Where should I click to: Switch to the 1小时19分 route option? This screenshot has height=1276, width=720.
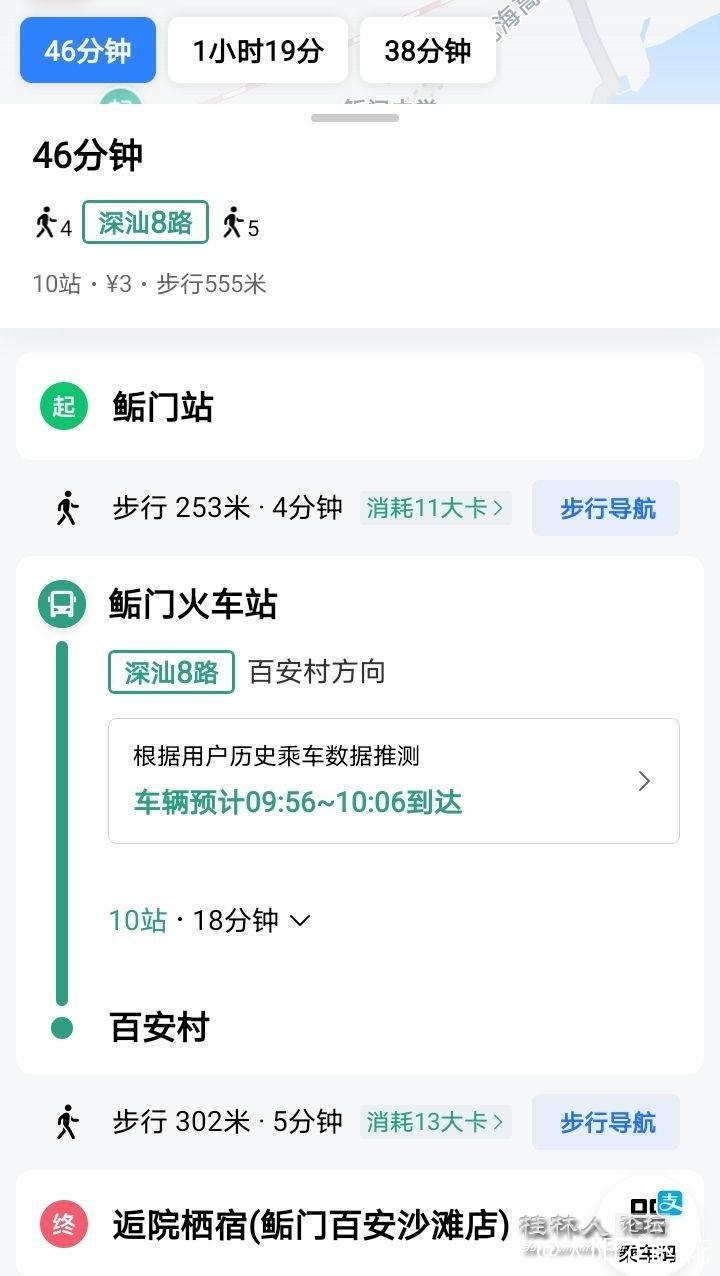point(258,50)
